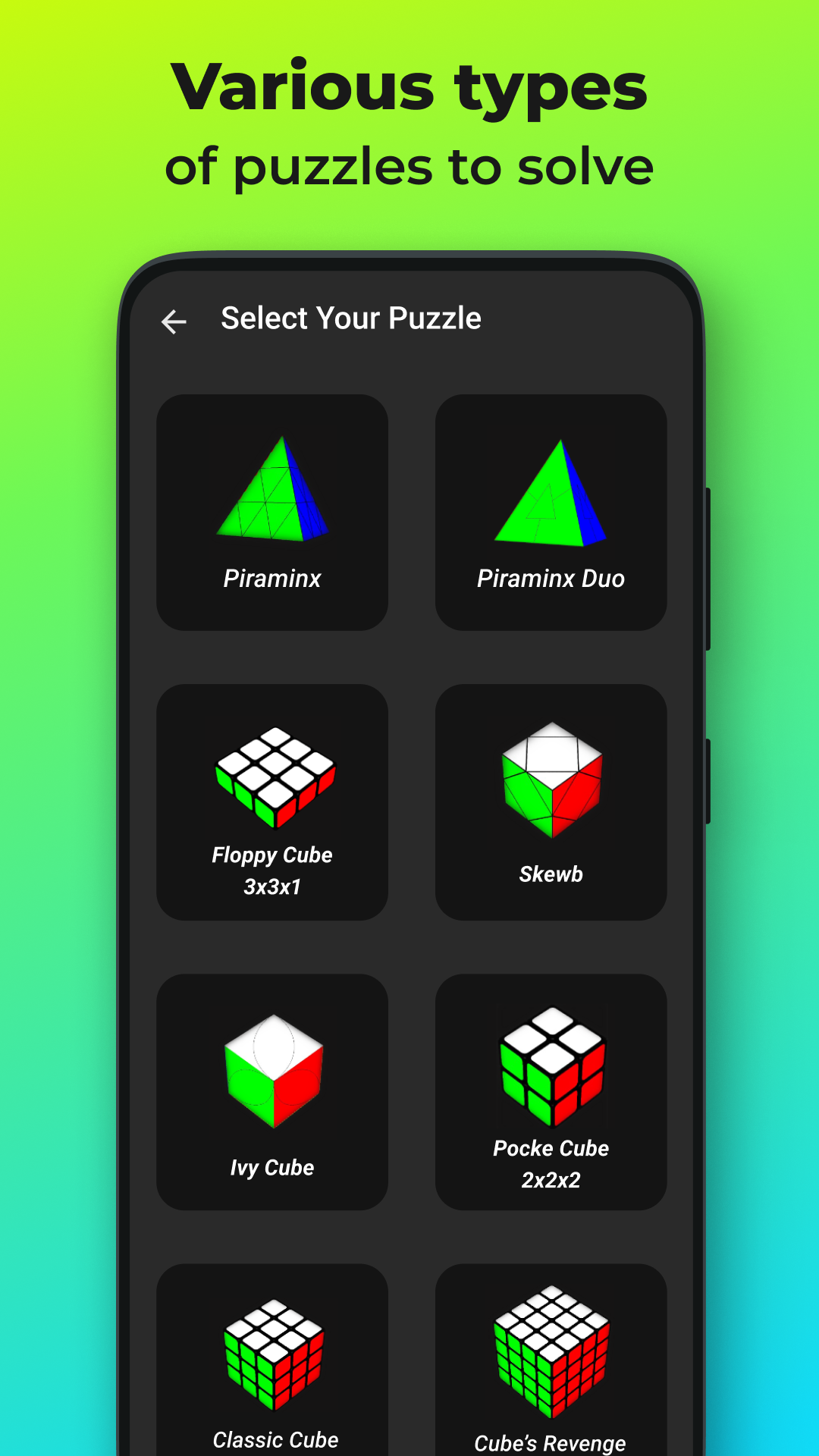
Task: Click the Floppy Cube 3x3x1 label
Action: point(273,871)
